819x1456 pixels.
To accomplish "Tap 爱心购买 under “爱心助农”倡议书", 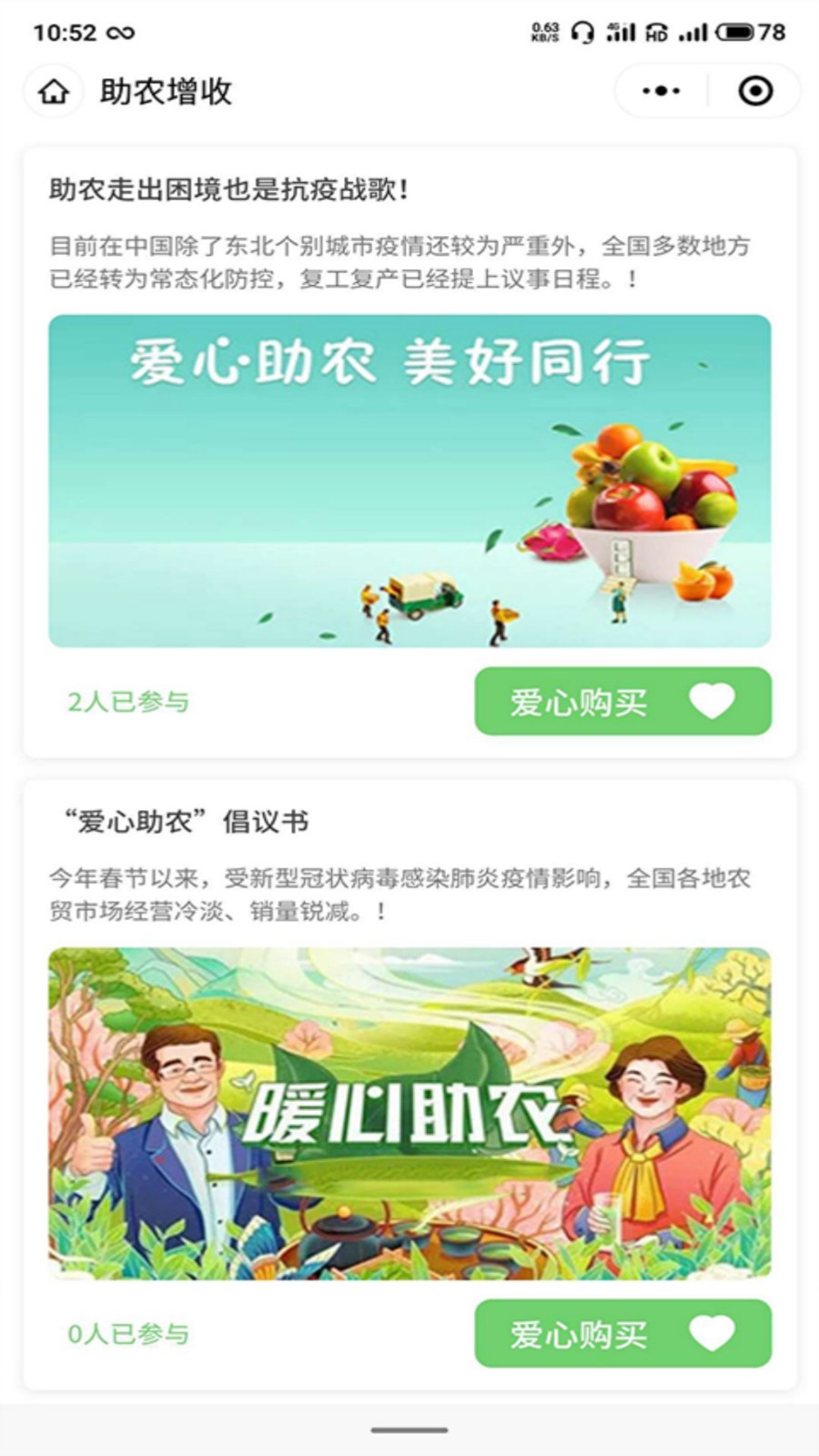I will coord(622,1334).
